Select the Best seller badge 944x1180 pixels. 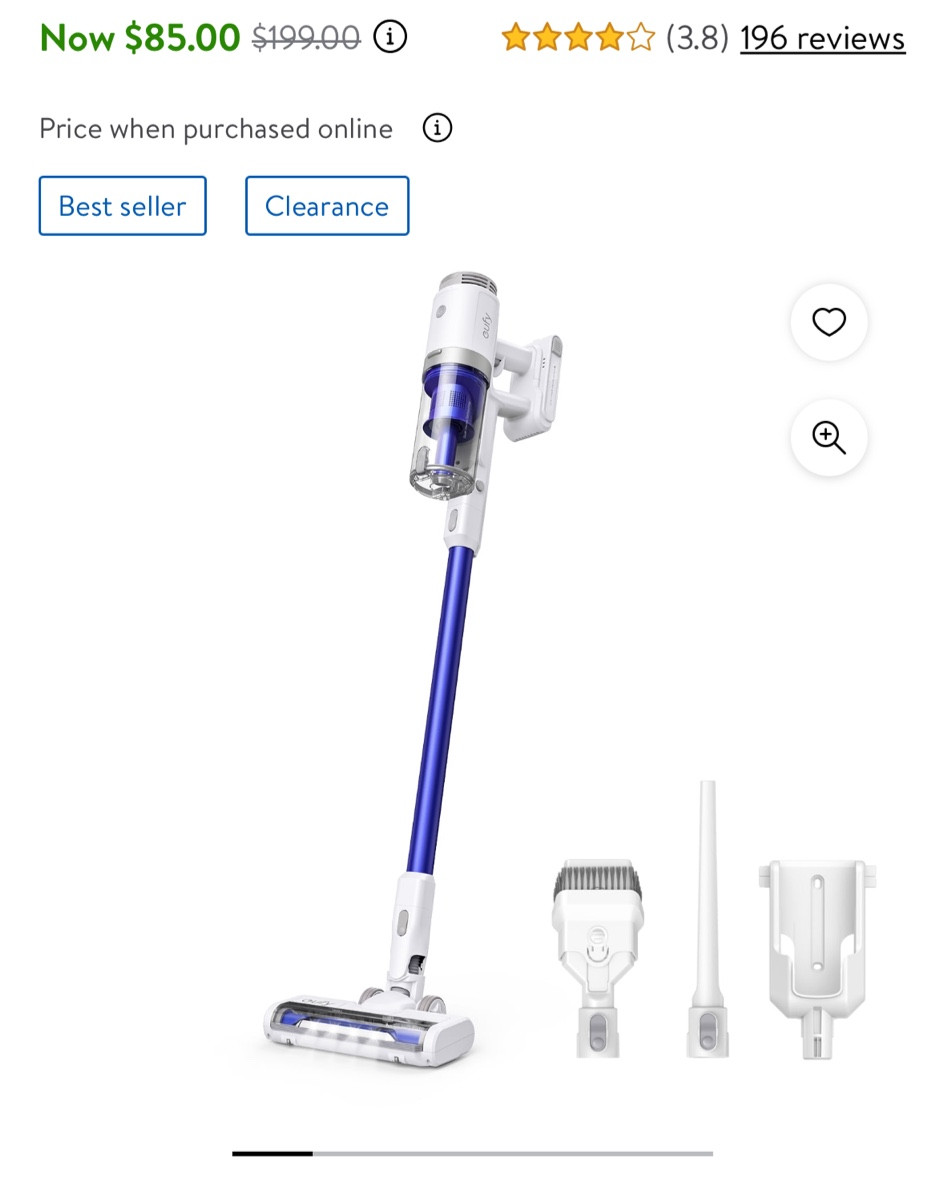pos(122,206)
